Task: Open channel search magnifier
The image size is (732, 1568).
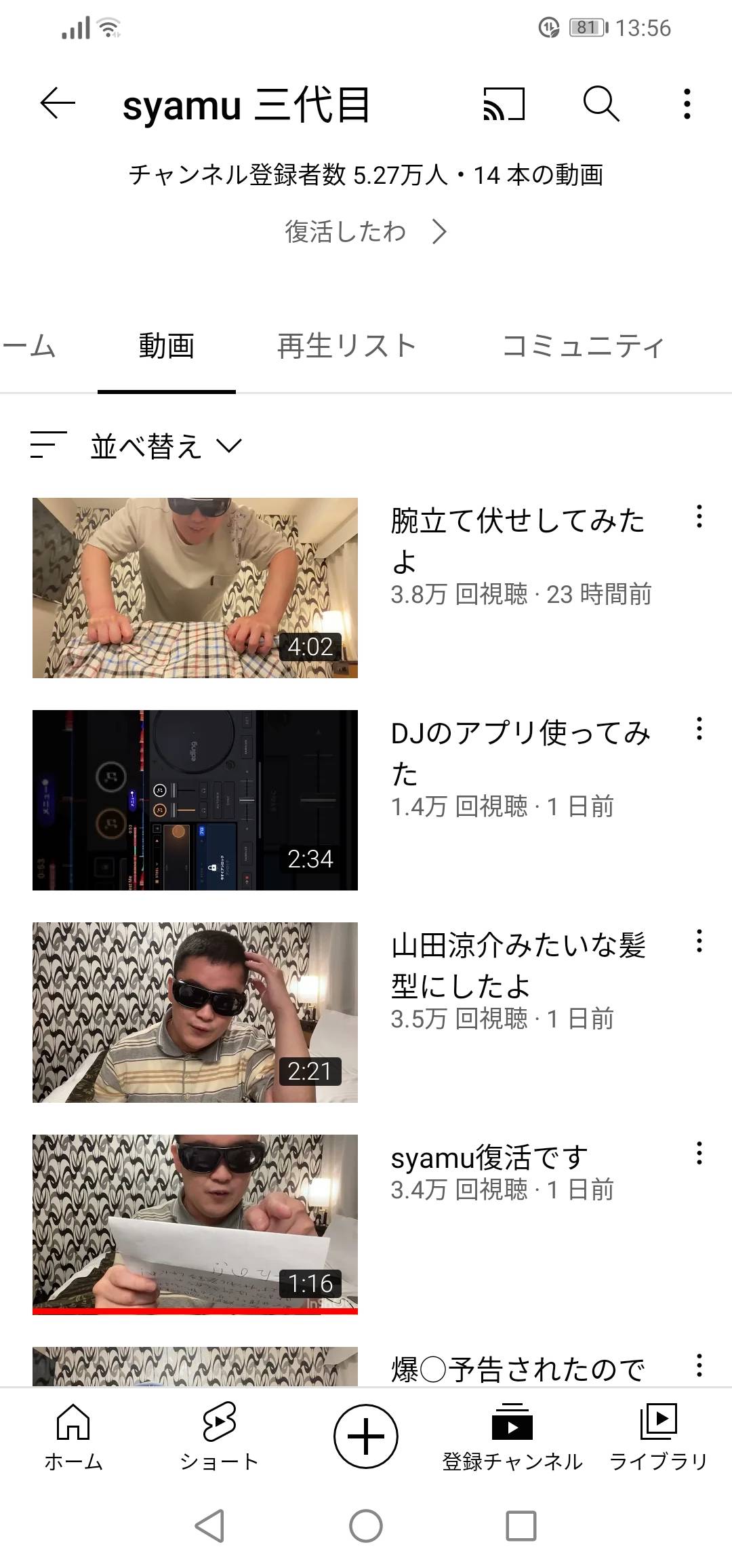Action: [601, 104]
